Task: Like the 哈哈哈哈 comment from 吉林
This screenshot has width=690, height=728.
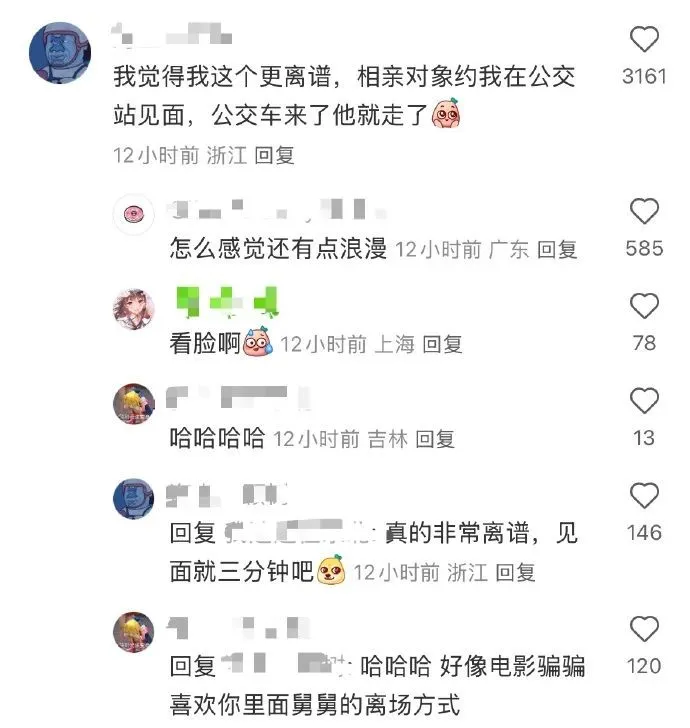Action: point(645,401)
